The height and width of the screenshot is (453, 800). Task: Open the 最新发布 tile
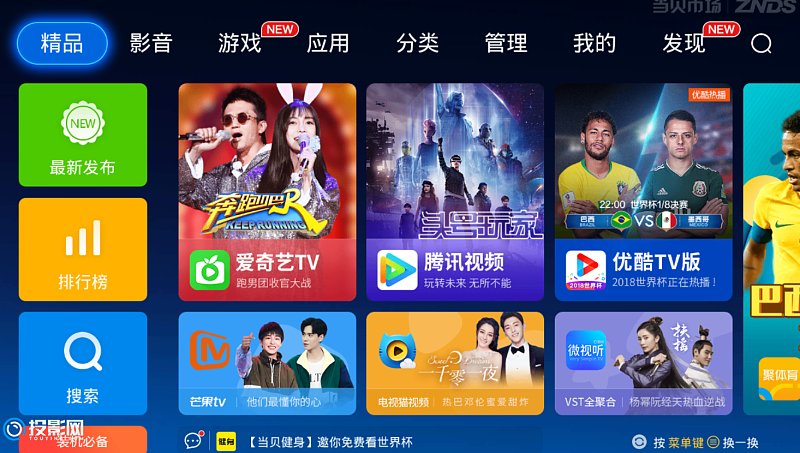pyautogui.click(x=82, y=135)
